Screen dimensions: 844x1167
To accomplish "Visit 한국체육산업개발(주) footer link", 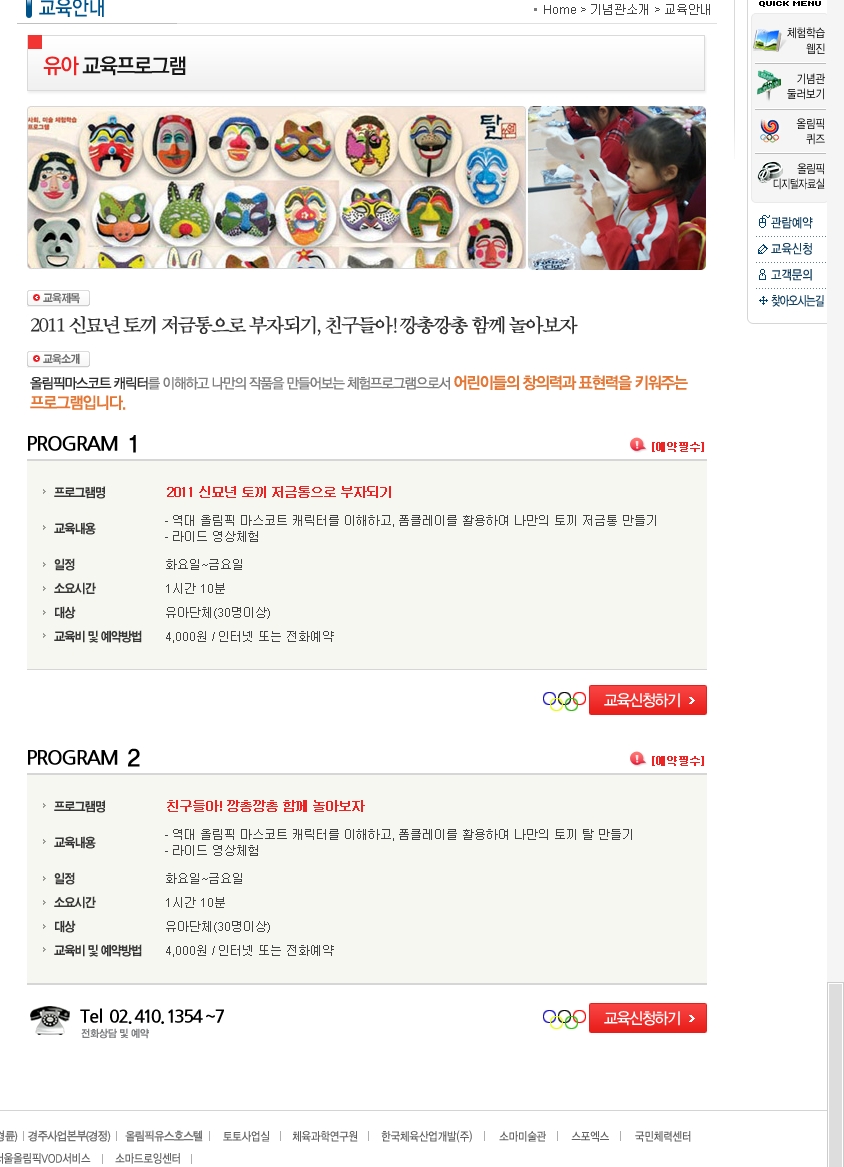I will tap(427, 1136).
